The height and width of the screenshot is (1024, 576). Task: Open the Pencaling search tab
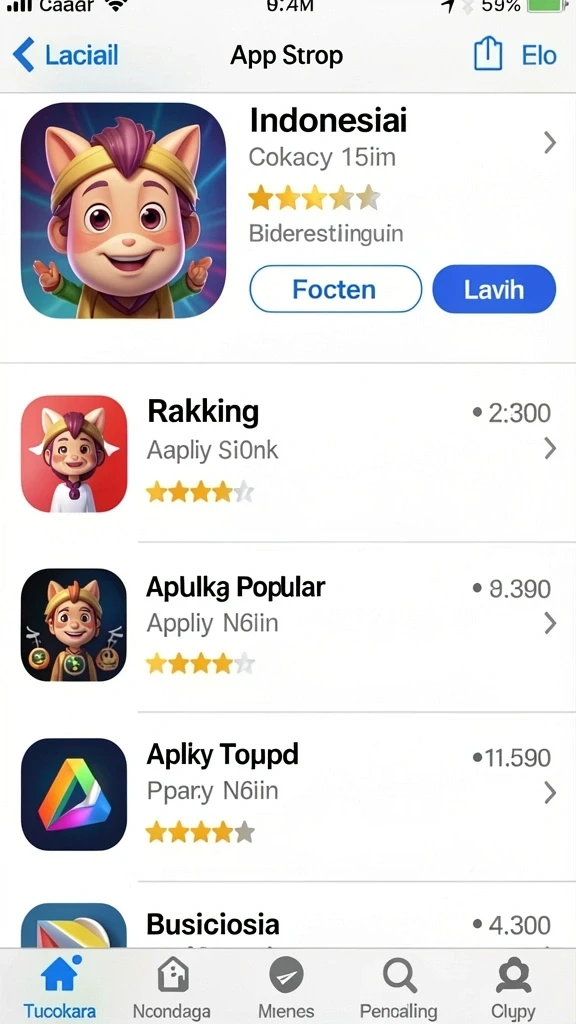coord(398,987)
